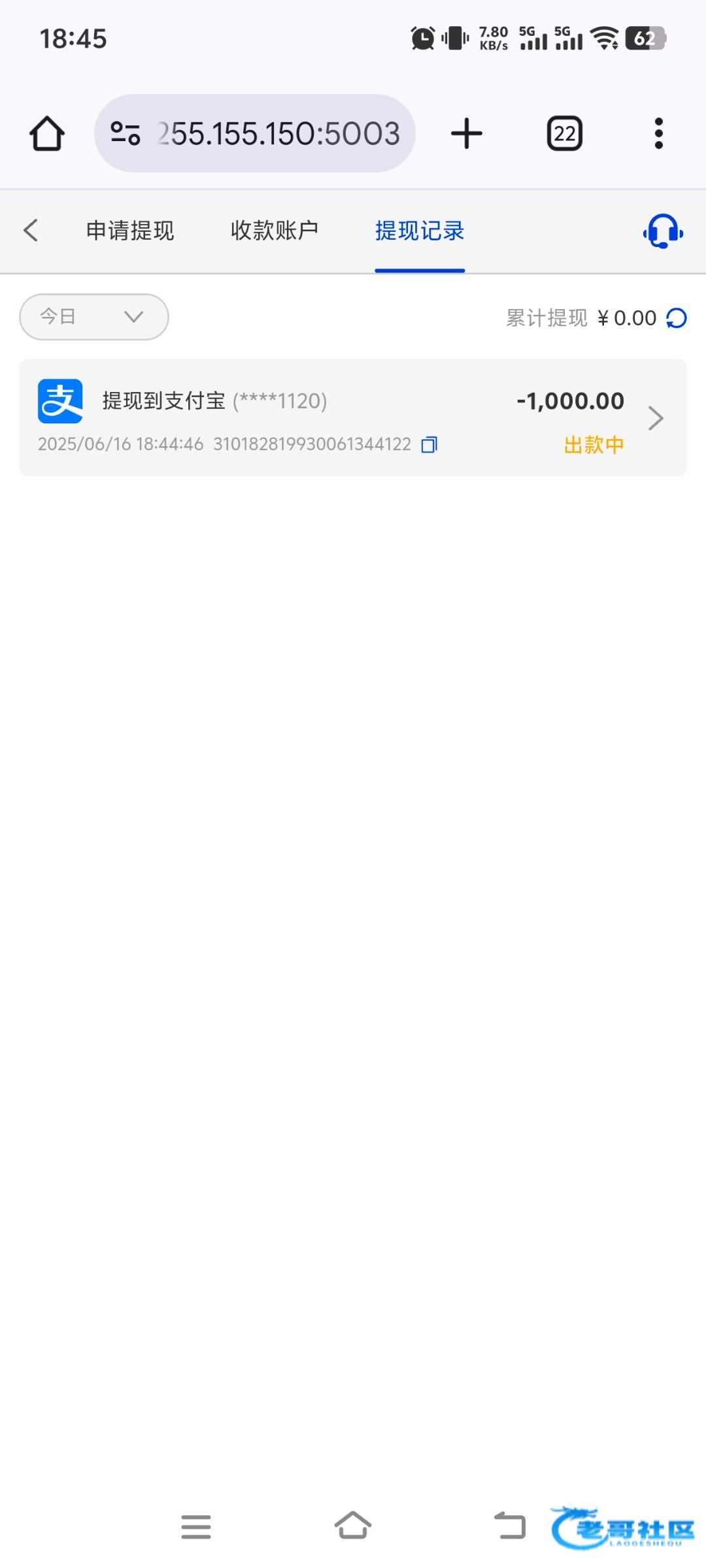Viewport: 706px width, 1568px height.
Task: Copy the withdrawal order number
Action: [429, 445]
